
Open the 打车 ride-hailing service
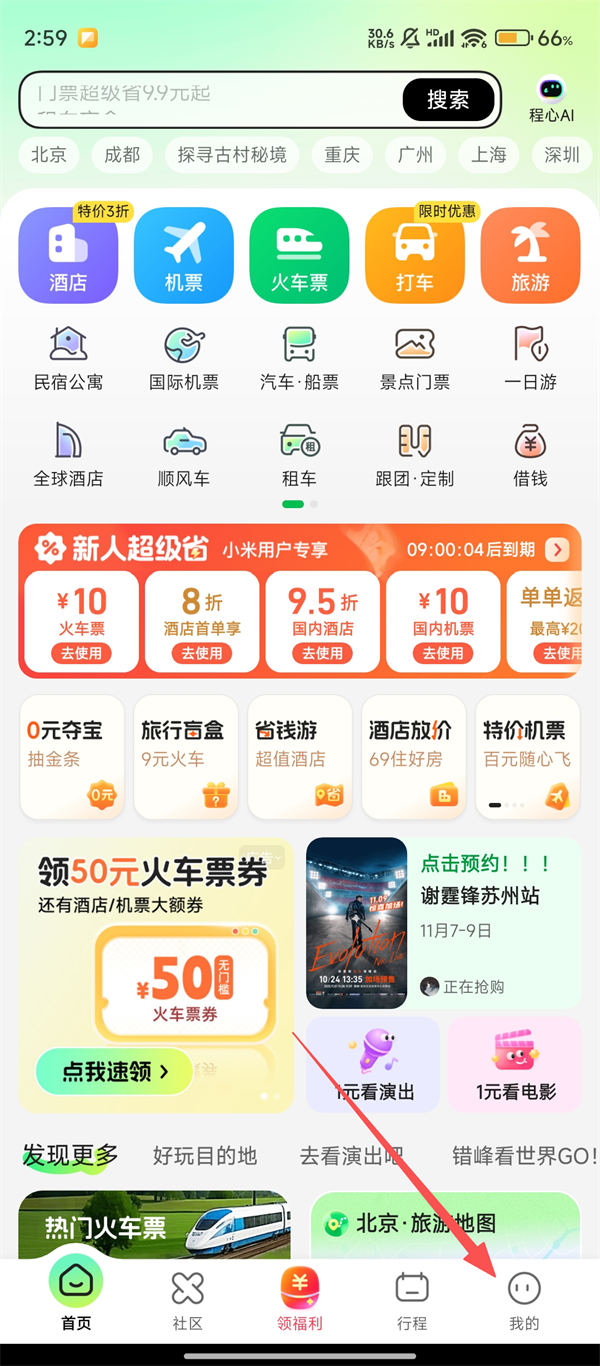[415, 255]
